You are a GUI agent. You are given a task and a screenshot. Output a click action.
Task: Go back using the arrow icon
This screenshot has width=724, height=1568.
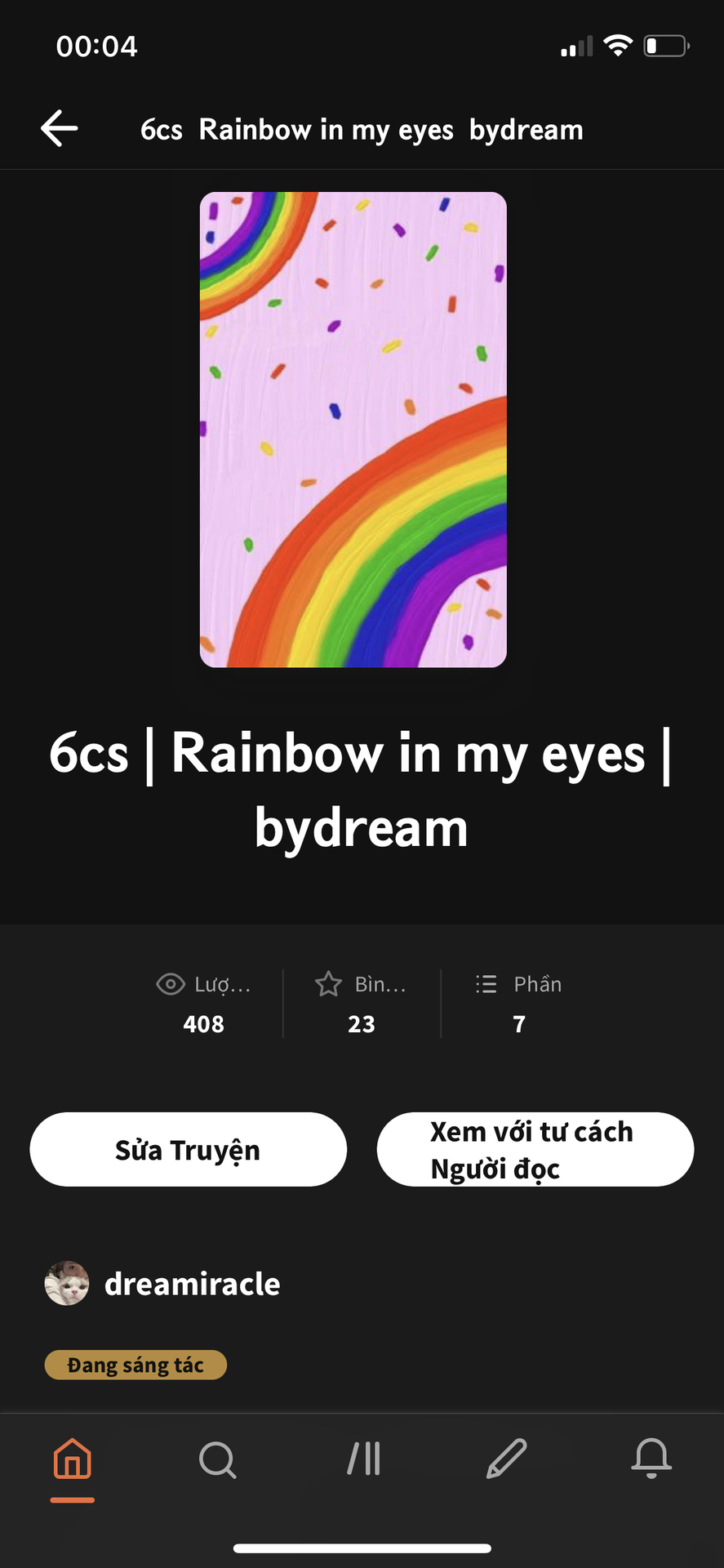tap(60, 128)
